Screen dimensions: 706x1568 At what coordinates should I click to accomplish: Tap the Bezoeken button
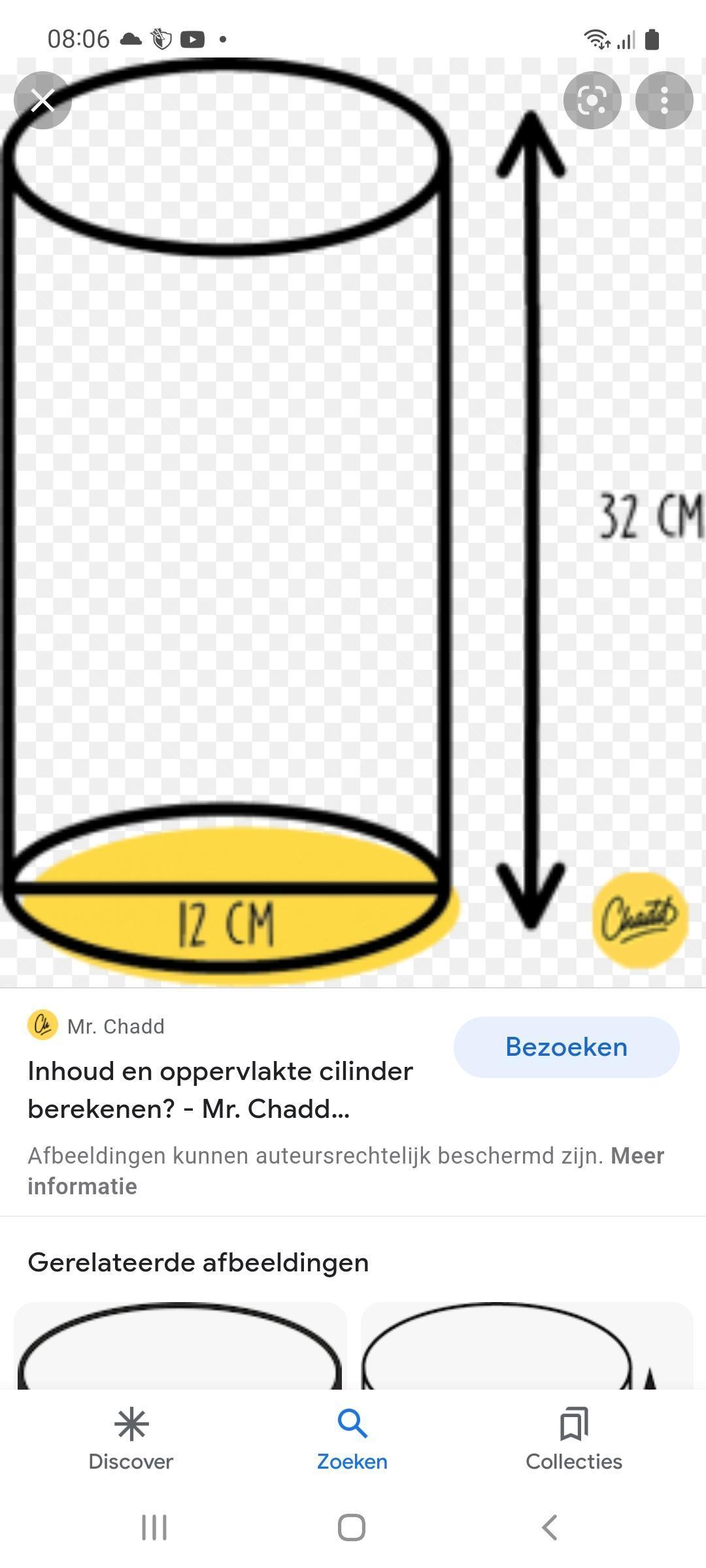click(x=566, y=1047)
